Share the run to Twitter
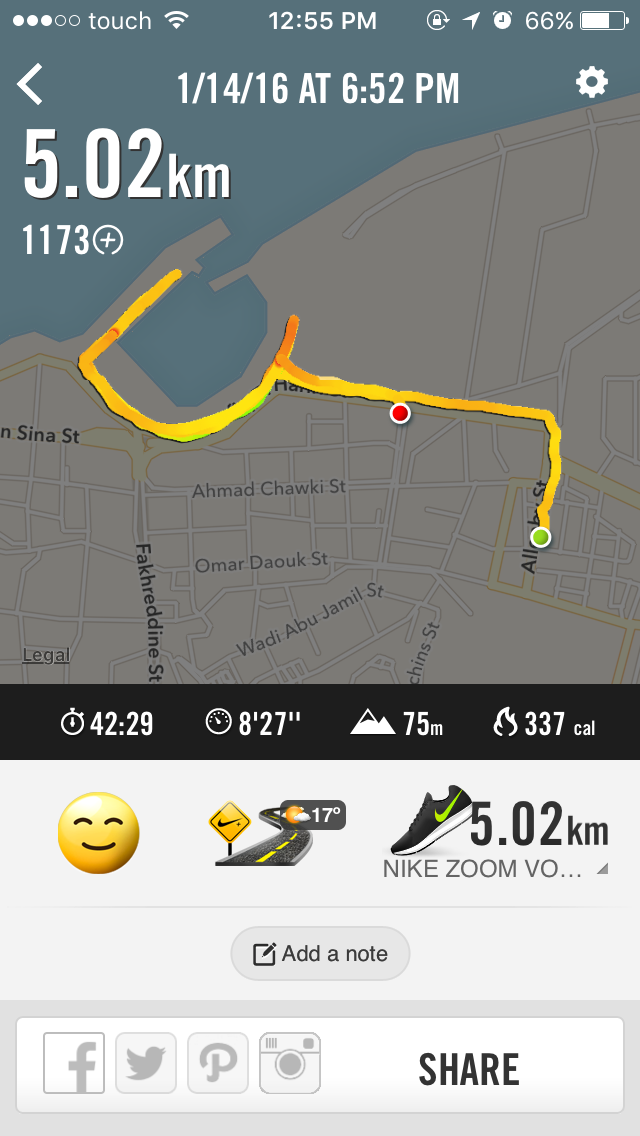 coord(146,1063)
